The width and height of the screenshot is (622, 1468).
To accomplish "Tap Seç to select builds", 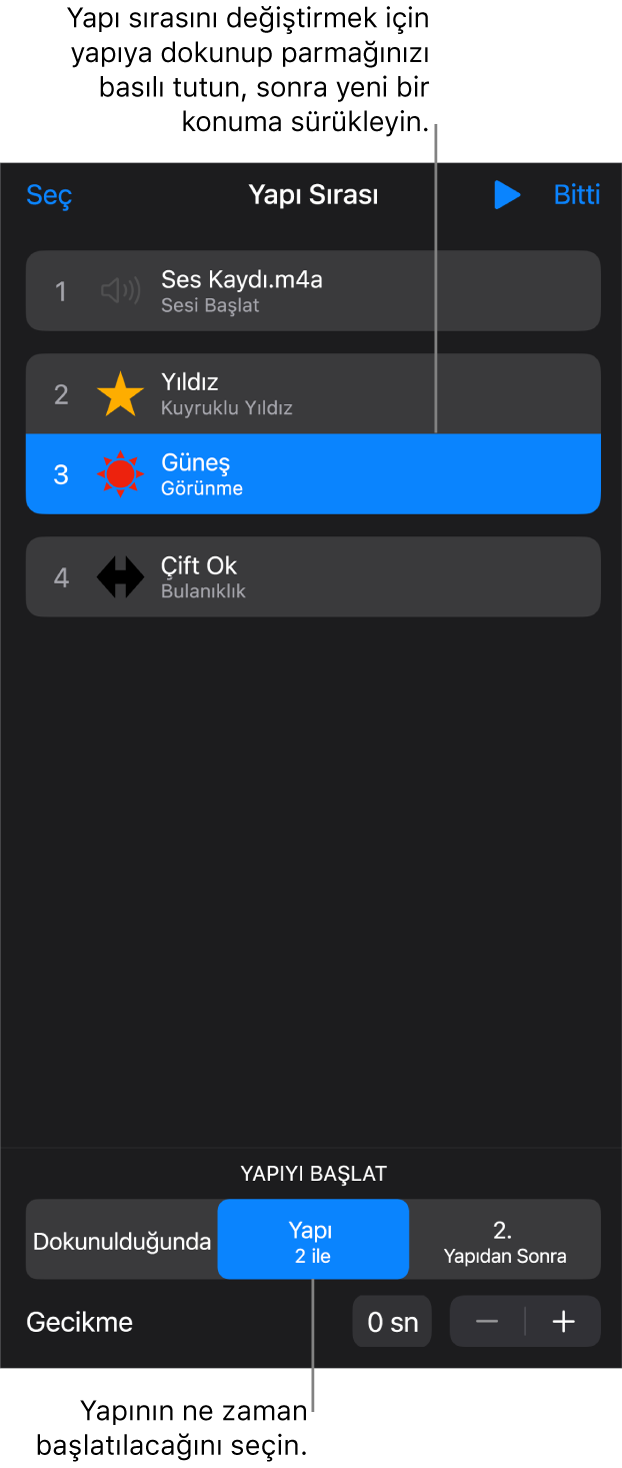I will (x=49, y=195).
